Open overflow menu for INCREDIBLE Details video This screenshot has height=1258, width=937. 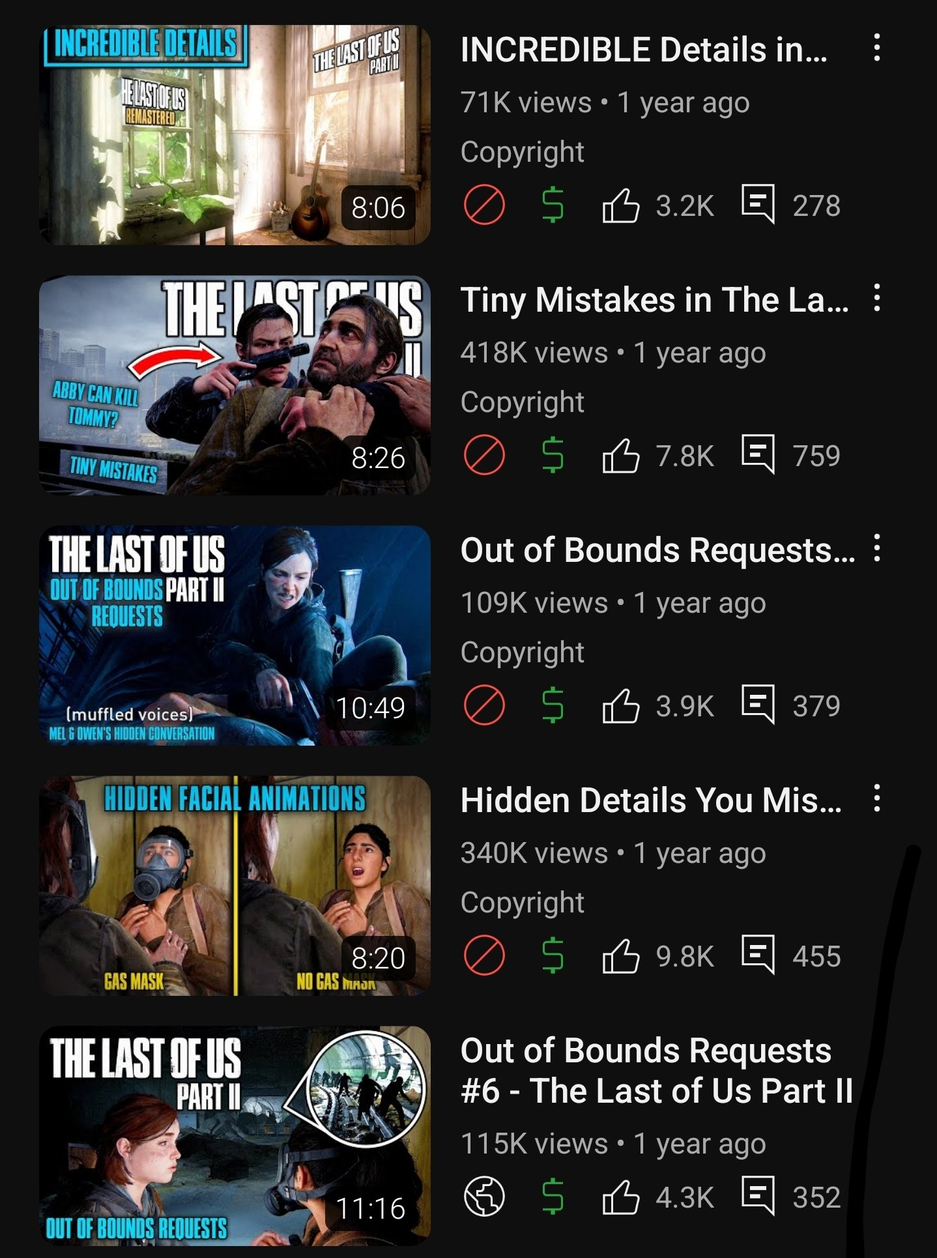(877, 47)
